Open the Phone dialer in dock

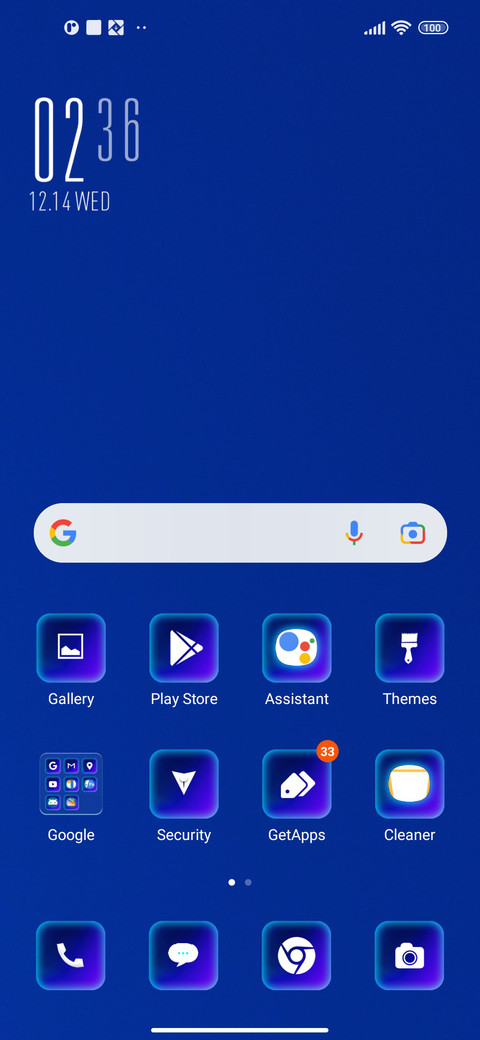pos(71,956)
